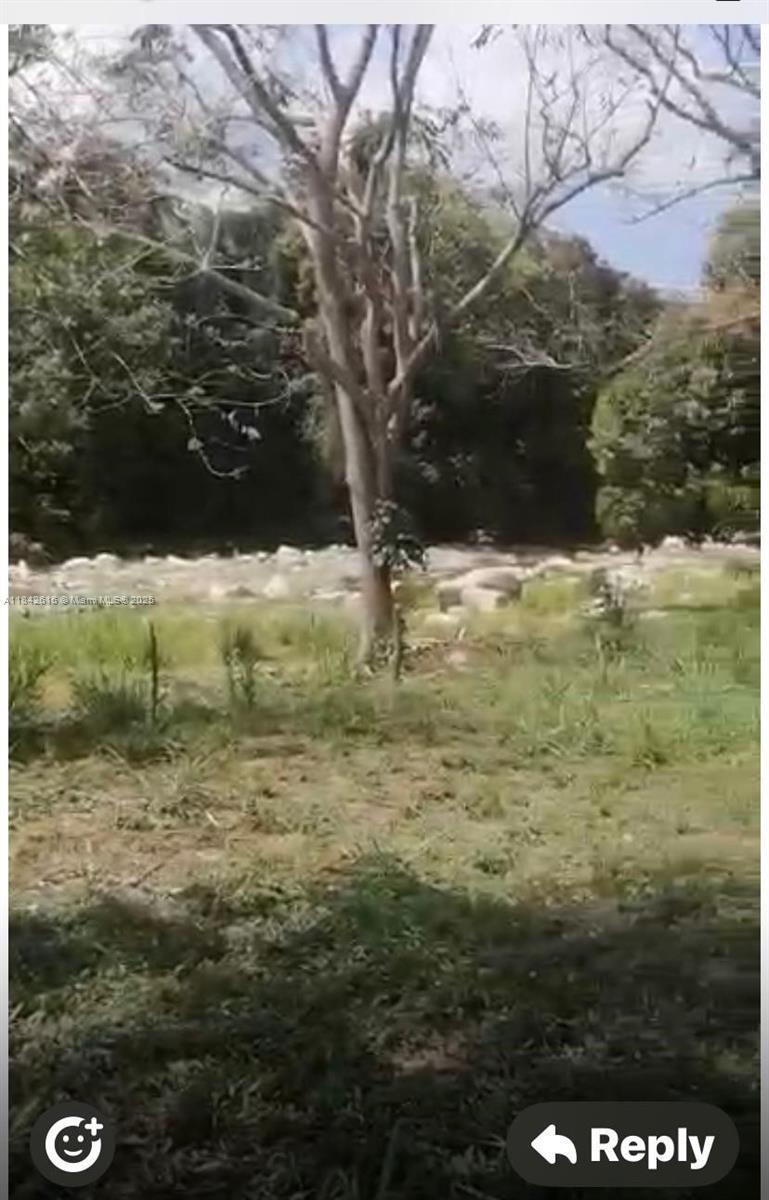Add an emoji reaction
The height and width of the screenshot is (1200, 769).
coord(73,1144)
